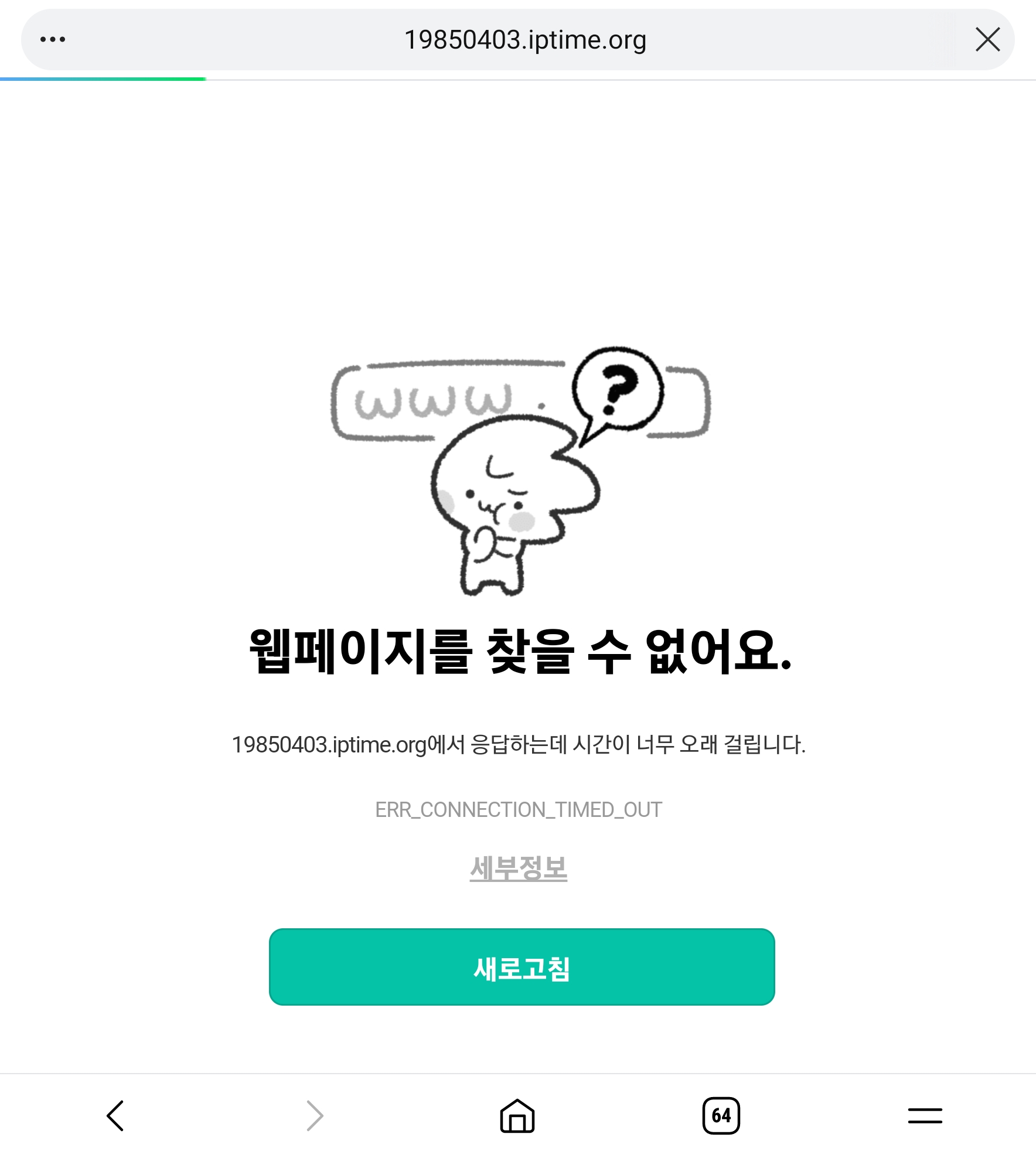The height and width of the screenshot is (1158, 1036).
Task: Go forward to the next page
Action: 315,1115
